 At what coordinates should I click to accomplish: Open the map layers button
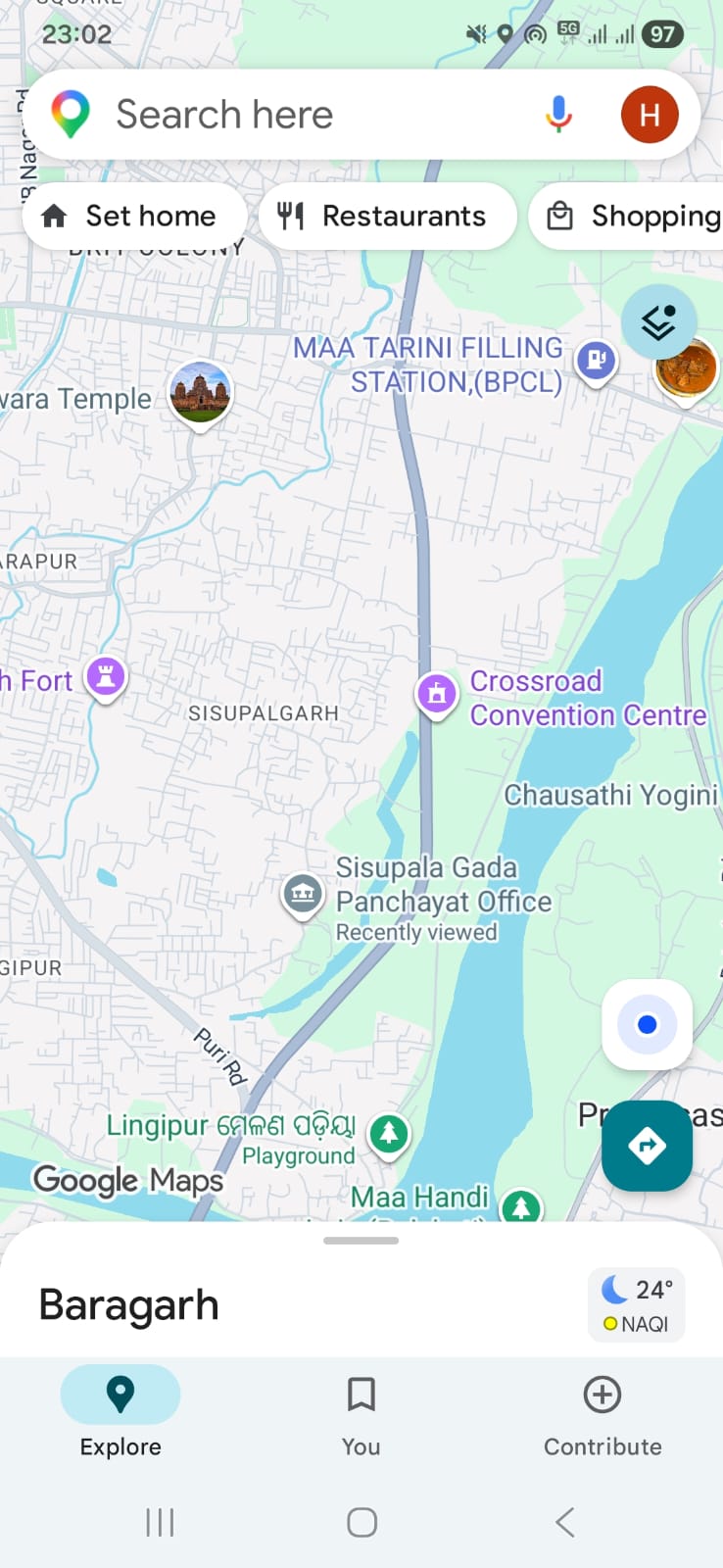pyautogui.click(x=658, y=321)
